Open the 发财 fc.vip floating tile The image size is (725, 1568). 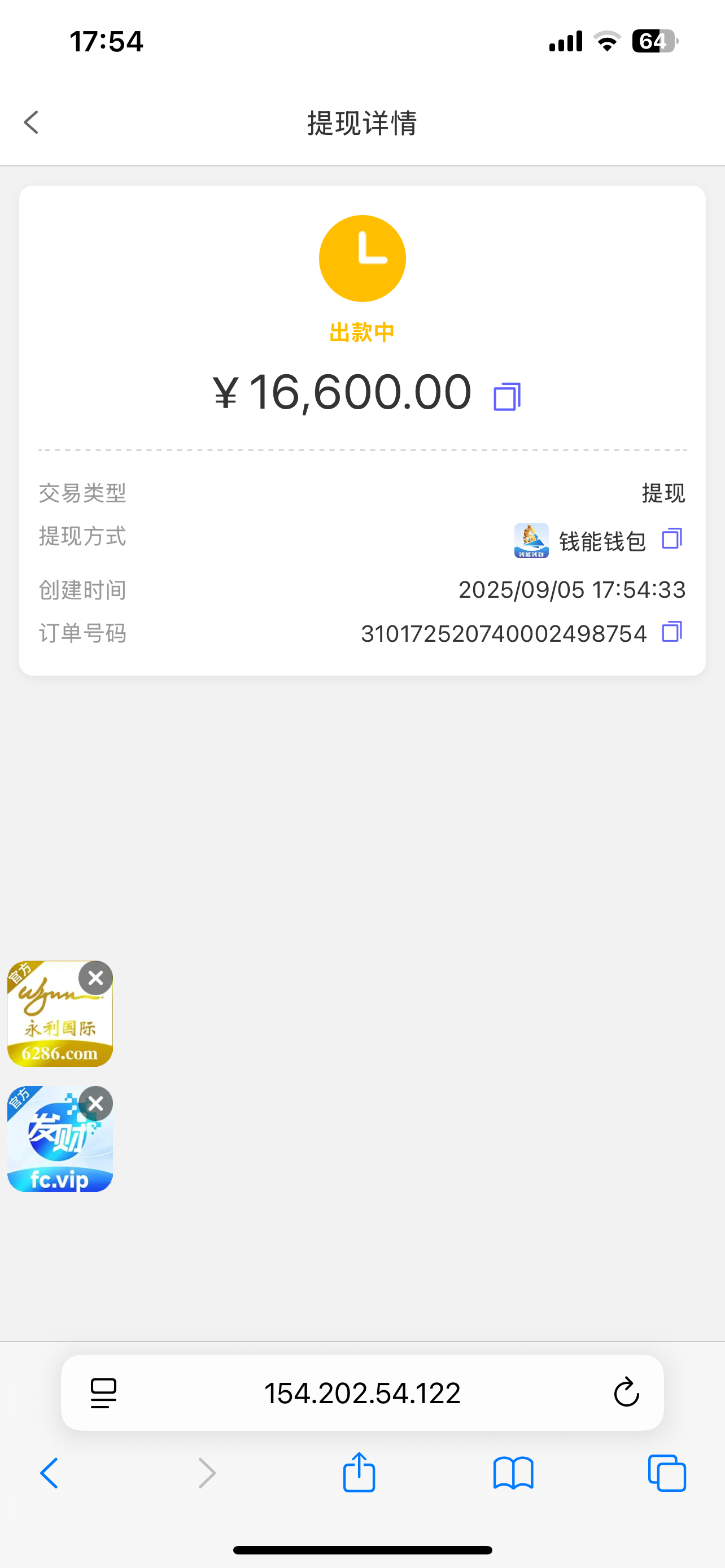(54, 1150)
